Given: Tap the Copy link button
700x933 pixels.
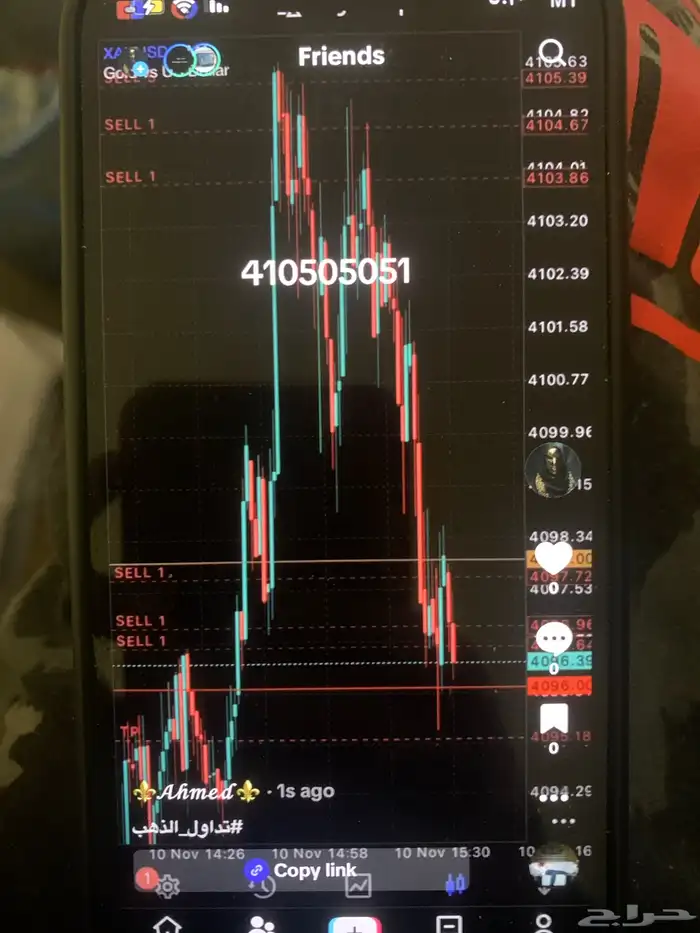Looking at the screenshot, I should coord(301,870).
